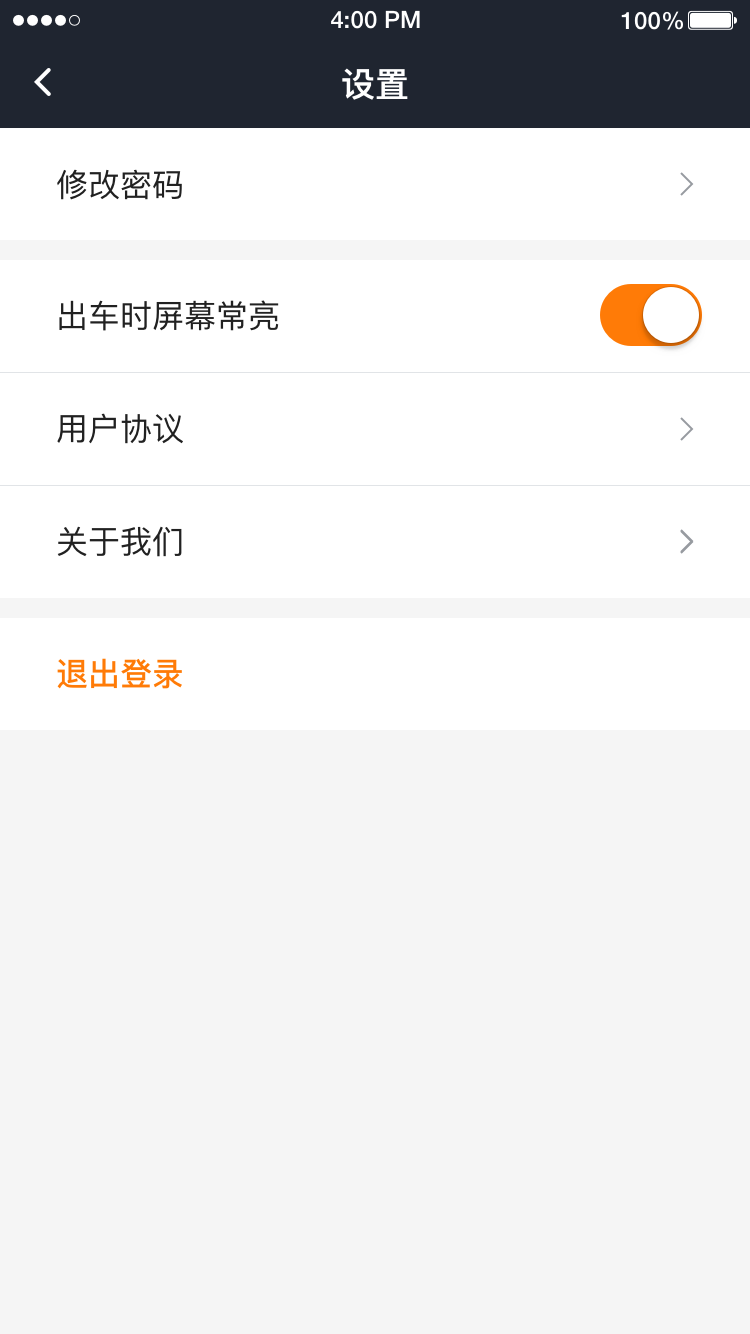Click the 4:00 PM clock in status bar
The height and width of the screenshot is (1334, 750).
coord(375,19)
